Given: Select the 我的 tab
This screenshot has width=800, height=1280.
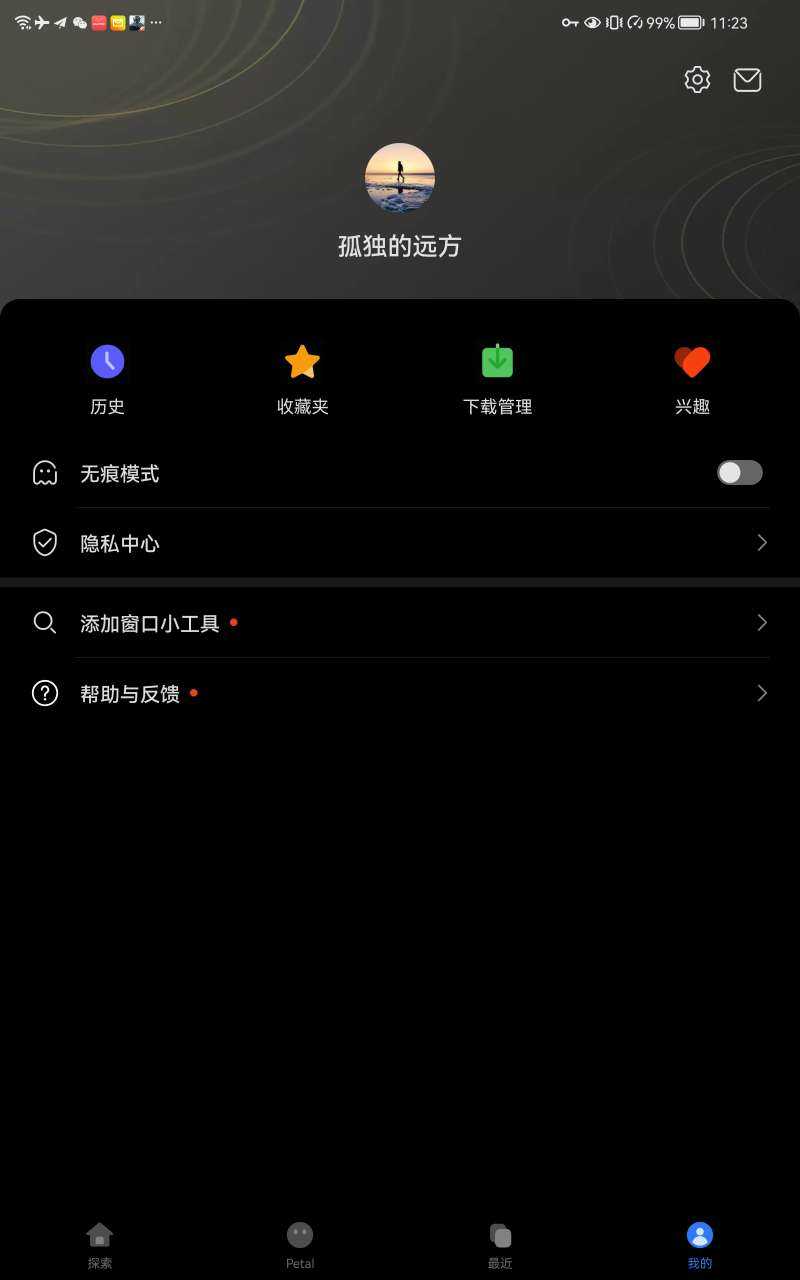Looking at the screenshot, I should (x=700, y=1245).
